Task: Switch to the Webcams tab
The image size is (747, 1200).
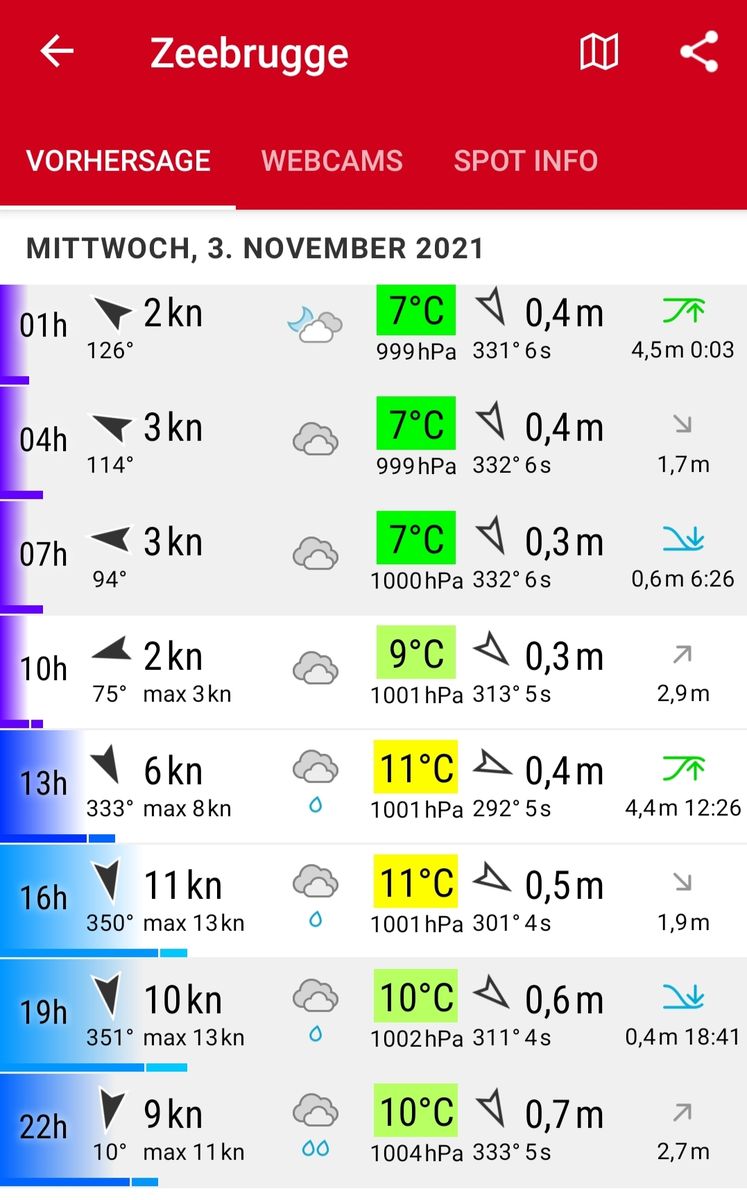Action: click(332, 161)
